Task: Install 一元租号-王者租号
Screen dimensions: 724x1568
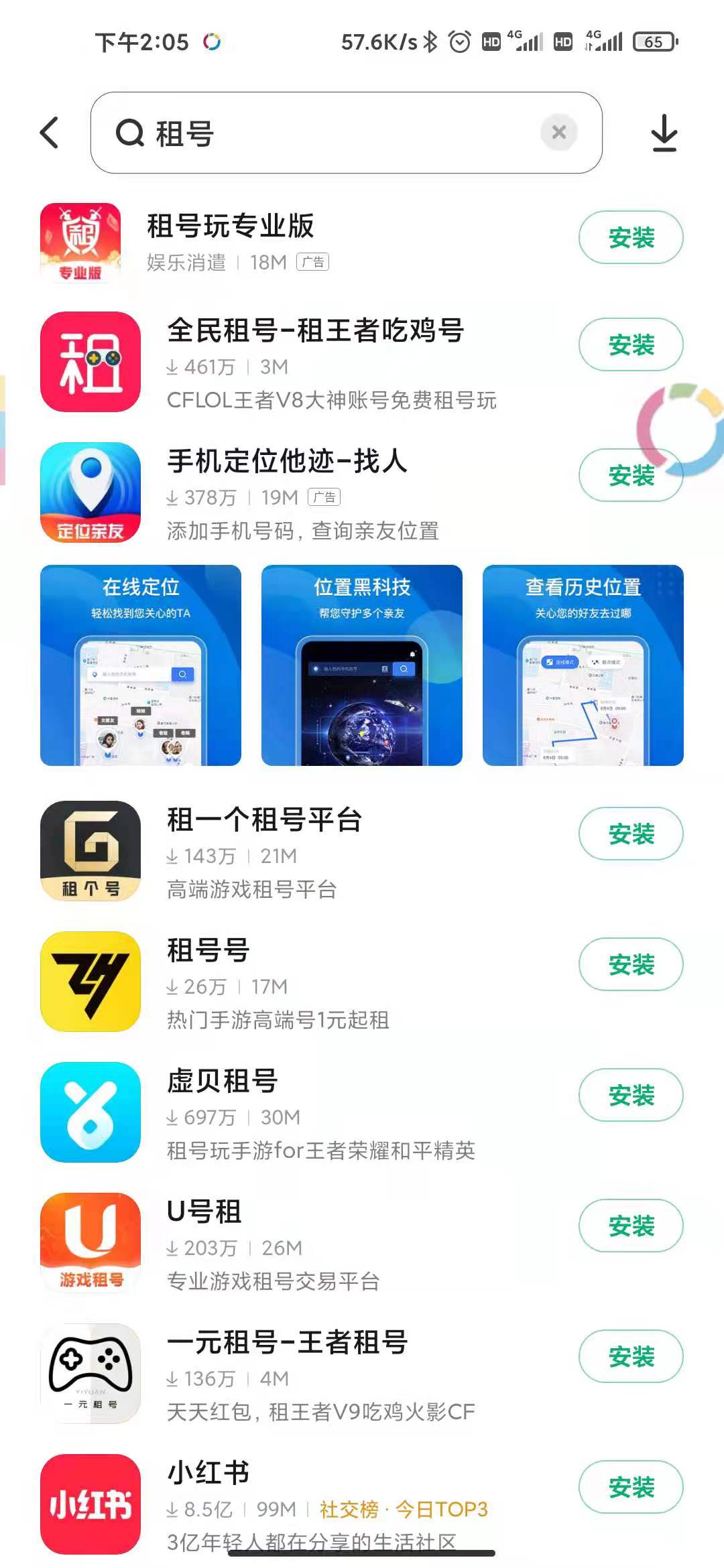Action: [630, 1357]
